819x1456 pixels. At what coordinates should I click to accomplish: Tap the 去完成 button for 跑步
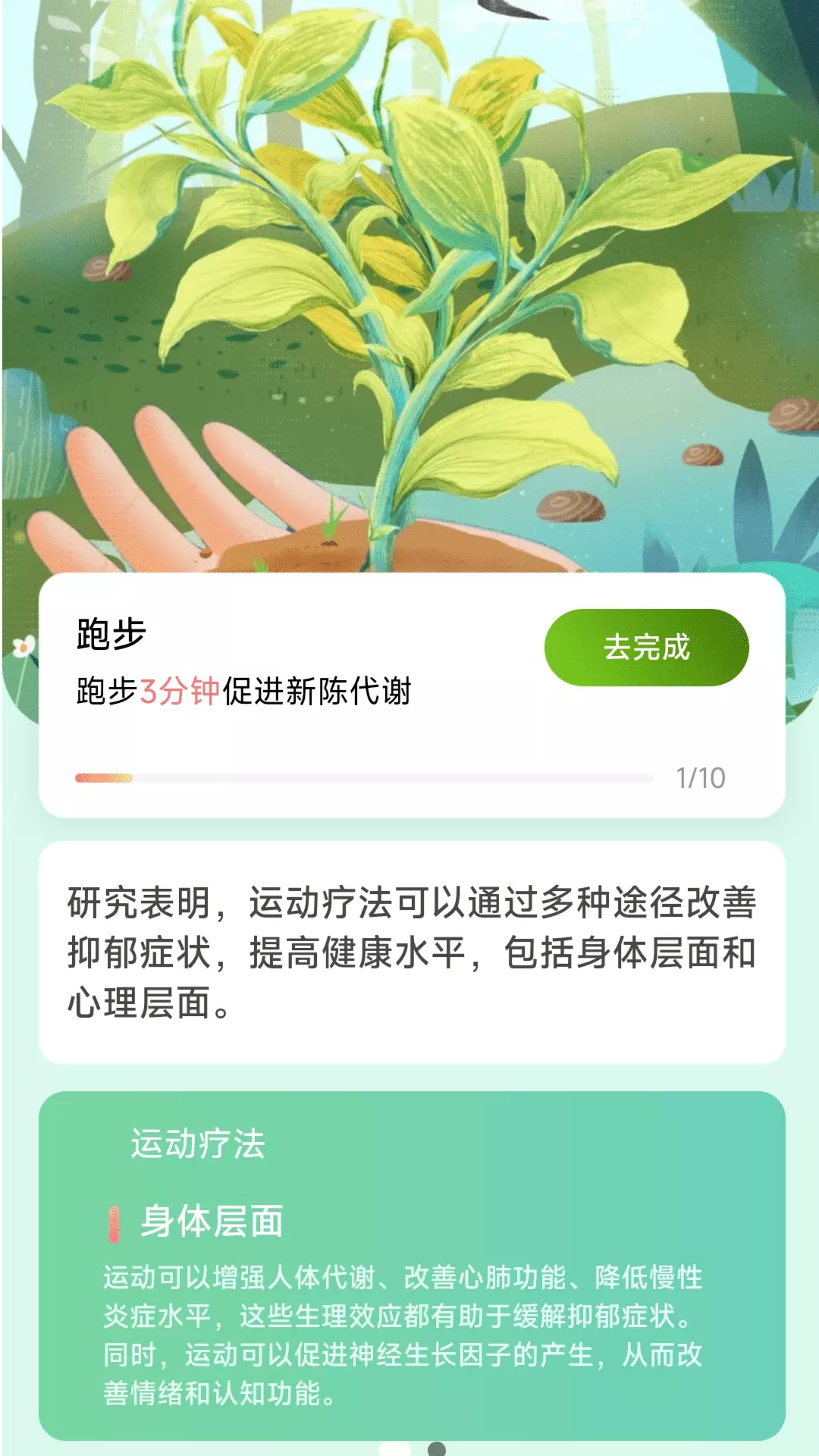[x=646, y=648]
